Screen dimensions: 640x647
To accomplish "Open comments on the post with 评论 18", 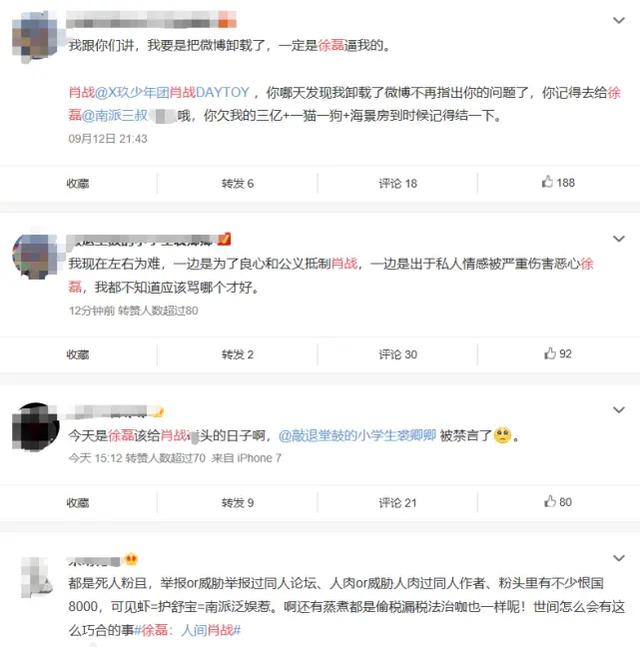I will click(397, 183).
